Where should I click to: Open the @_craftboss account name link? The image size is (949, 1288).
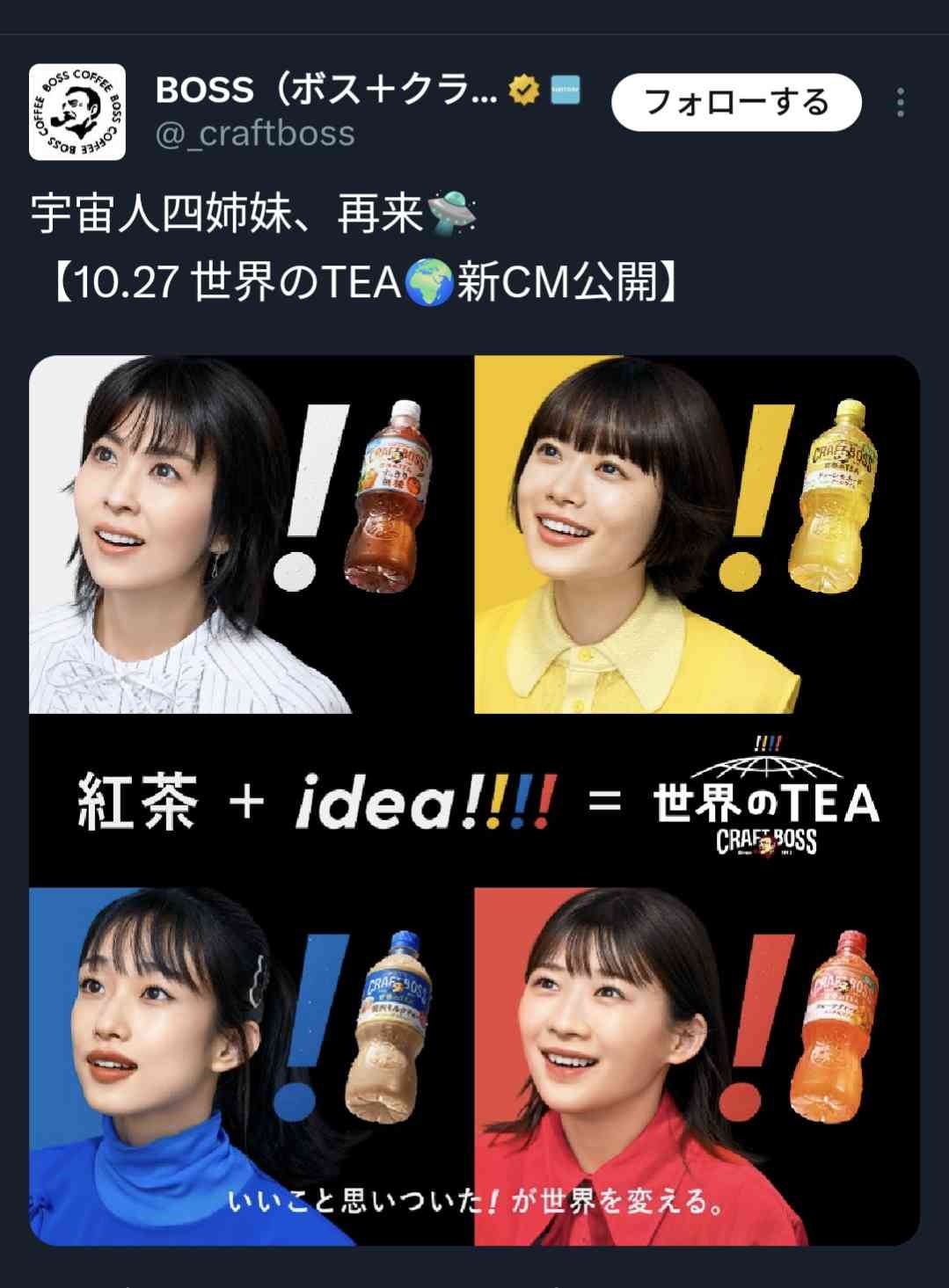tap(255, 134)
